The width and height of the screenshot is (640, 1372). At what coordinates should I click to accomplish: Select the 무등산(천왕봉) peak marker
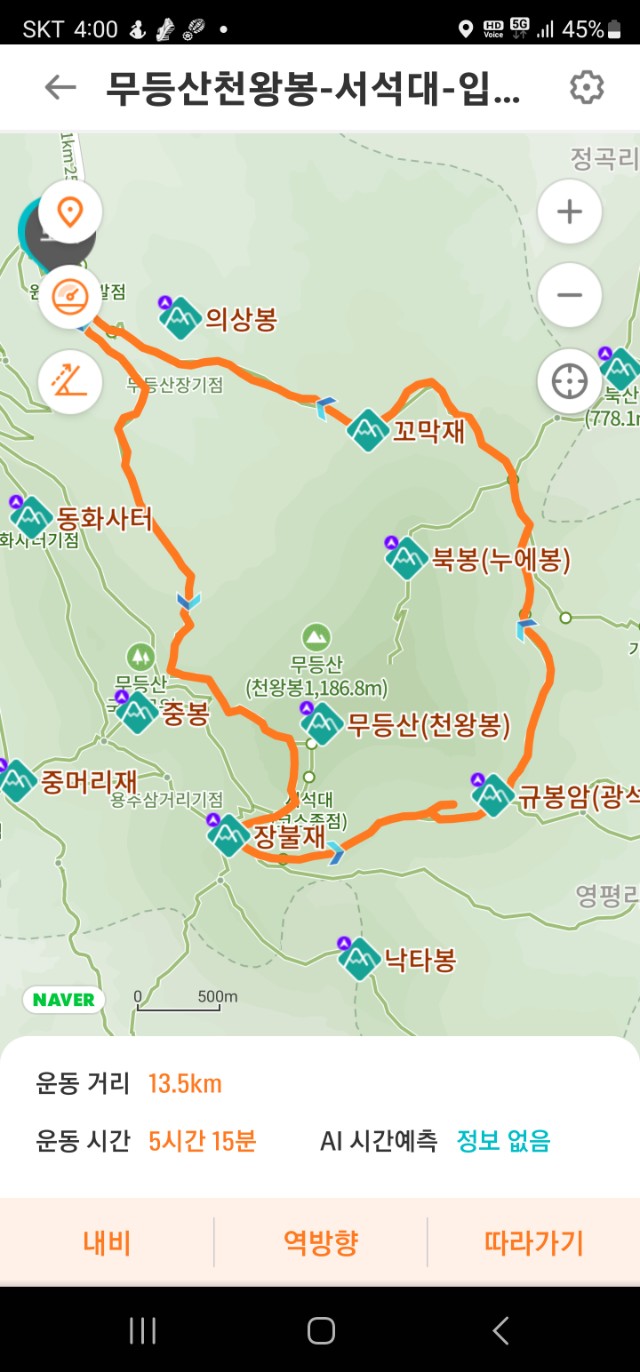point(322,723)
